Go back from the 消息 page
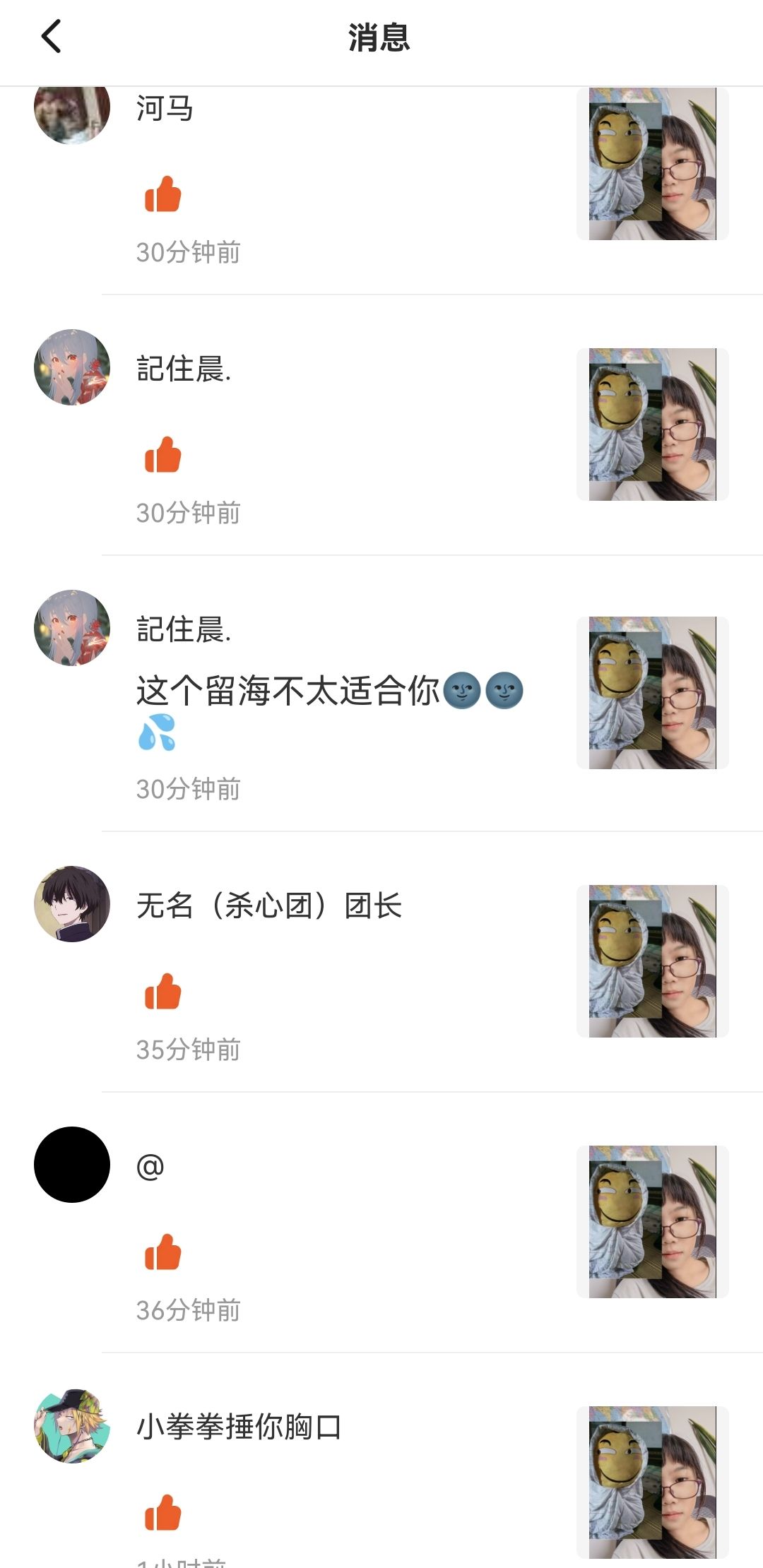The image size is (763, 1568). click(52, 37)
